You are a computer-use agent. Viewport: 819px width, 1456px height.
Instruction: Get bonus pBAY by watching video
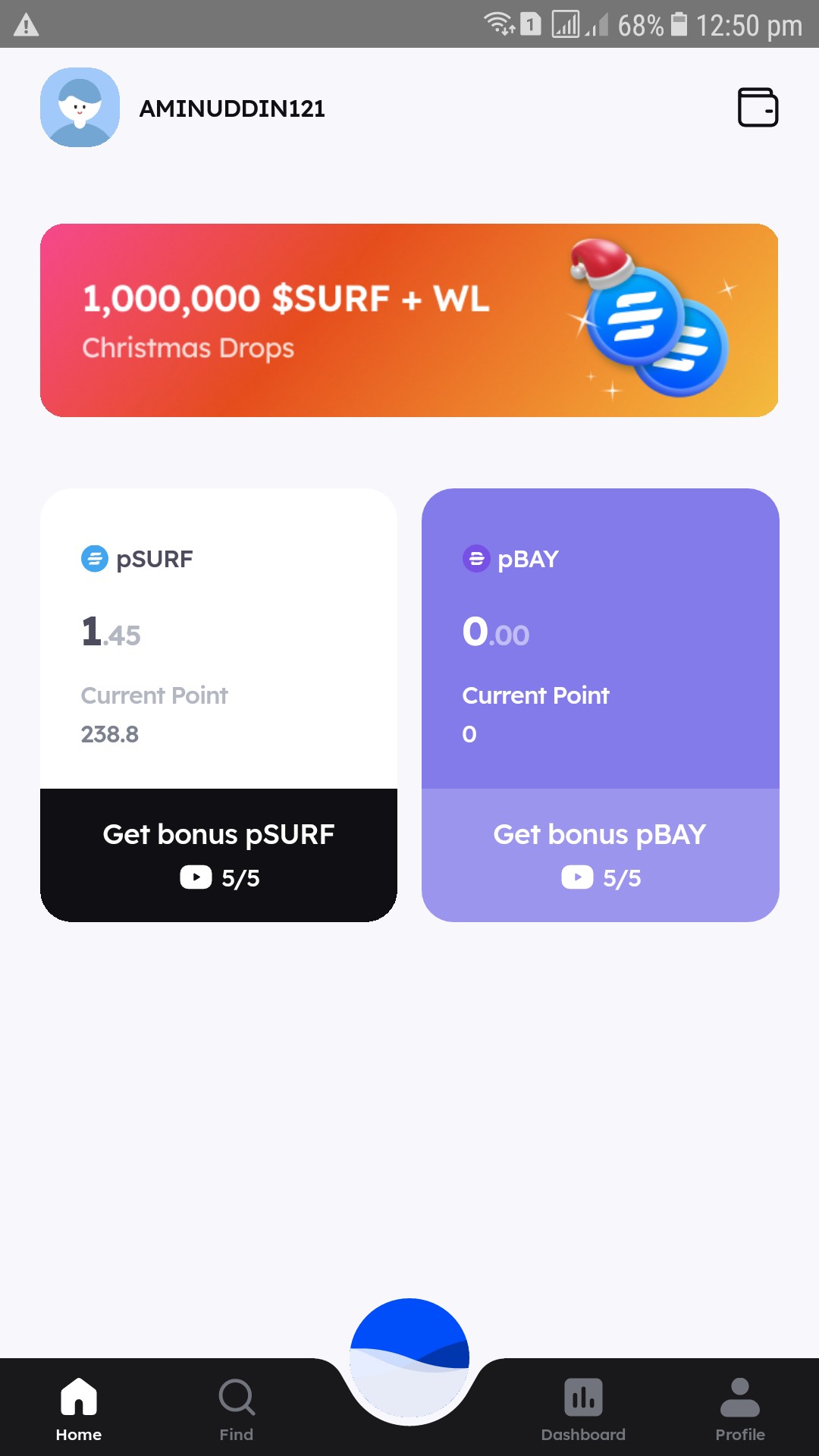coord(600,855)
